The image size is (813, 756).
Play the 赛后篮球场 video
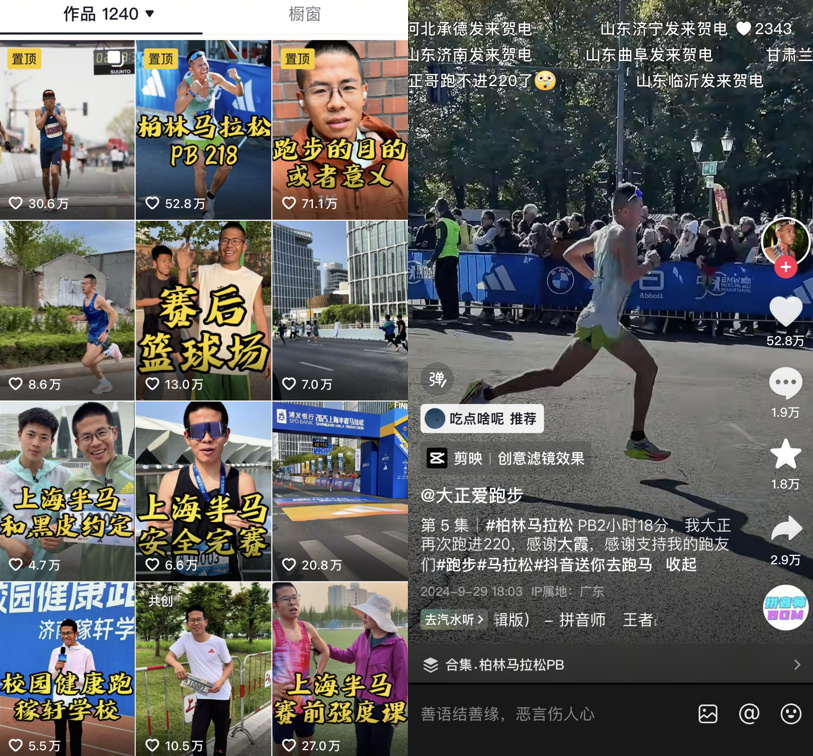(x=203, y=310)
